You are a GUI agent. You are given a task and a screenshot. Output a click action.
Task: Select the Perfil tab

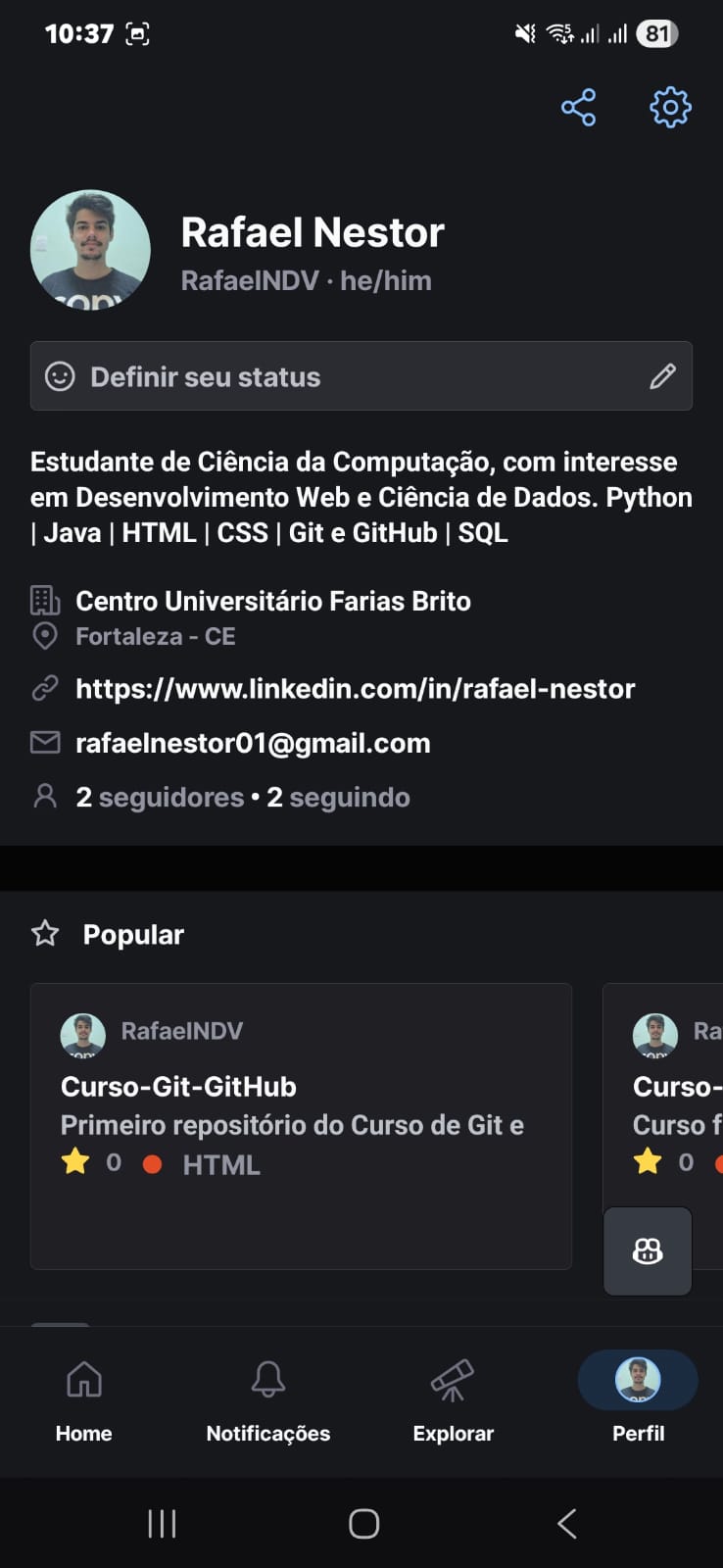click(638, 1399)
